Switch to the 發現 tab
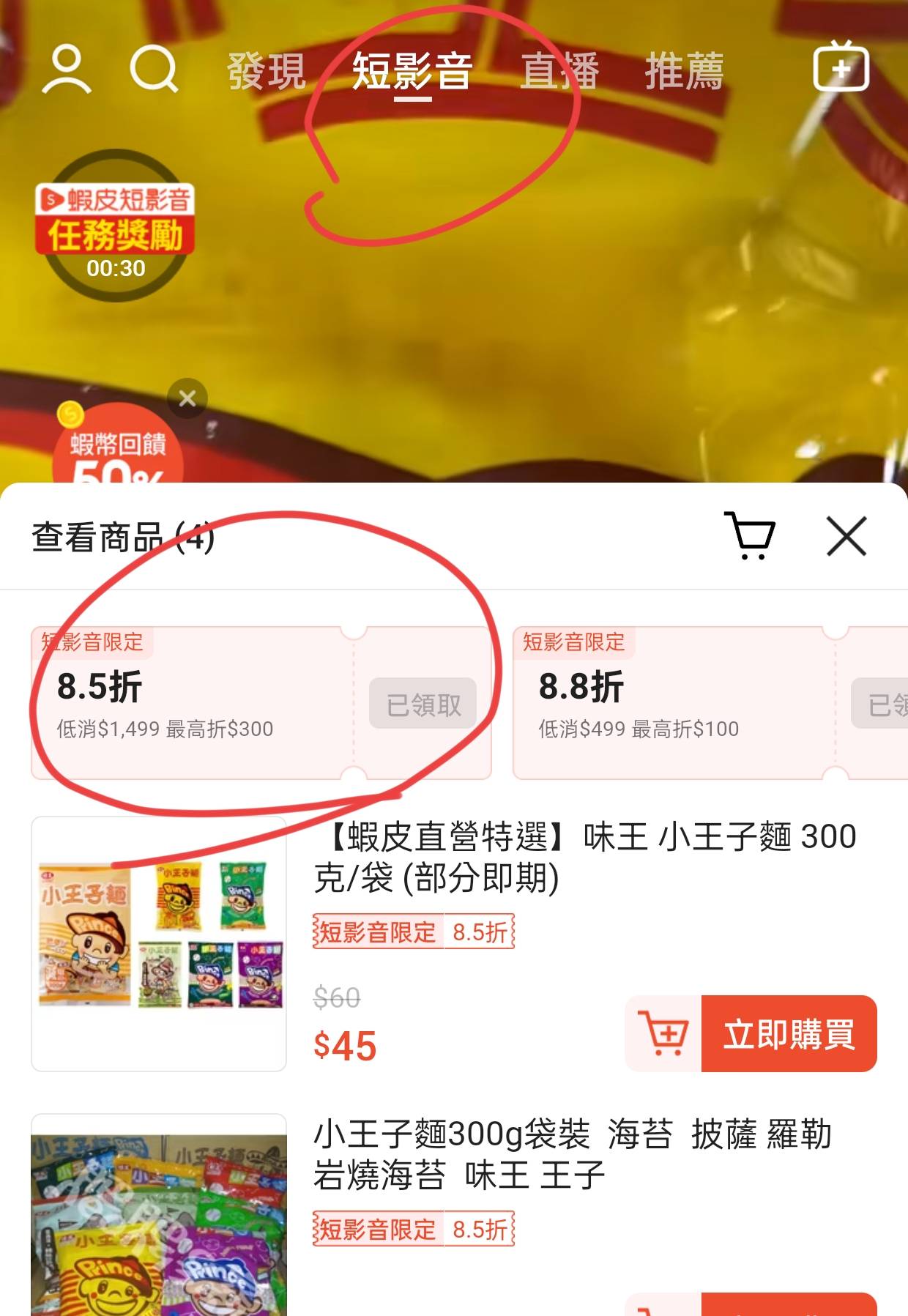Image resolution: width=908 pixels, height=1316 pixels. click(266, 71)
